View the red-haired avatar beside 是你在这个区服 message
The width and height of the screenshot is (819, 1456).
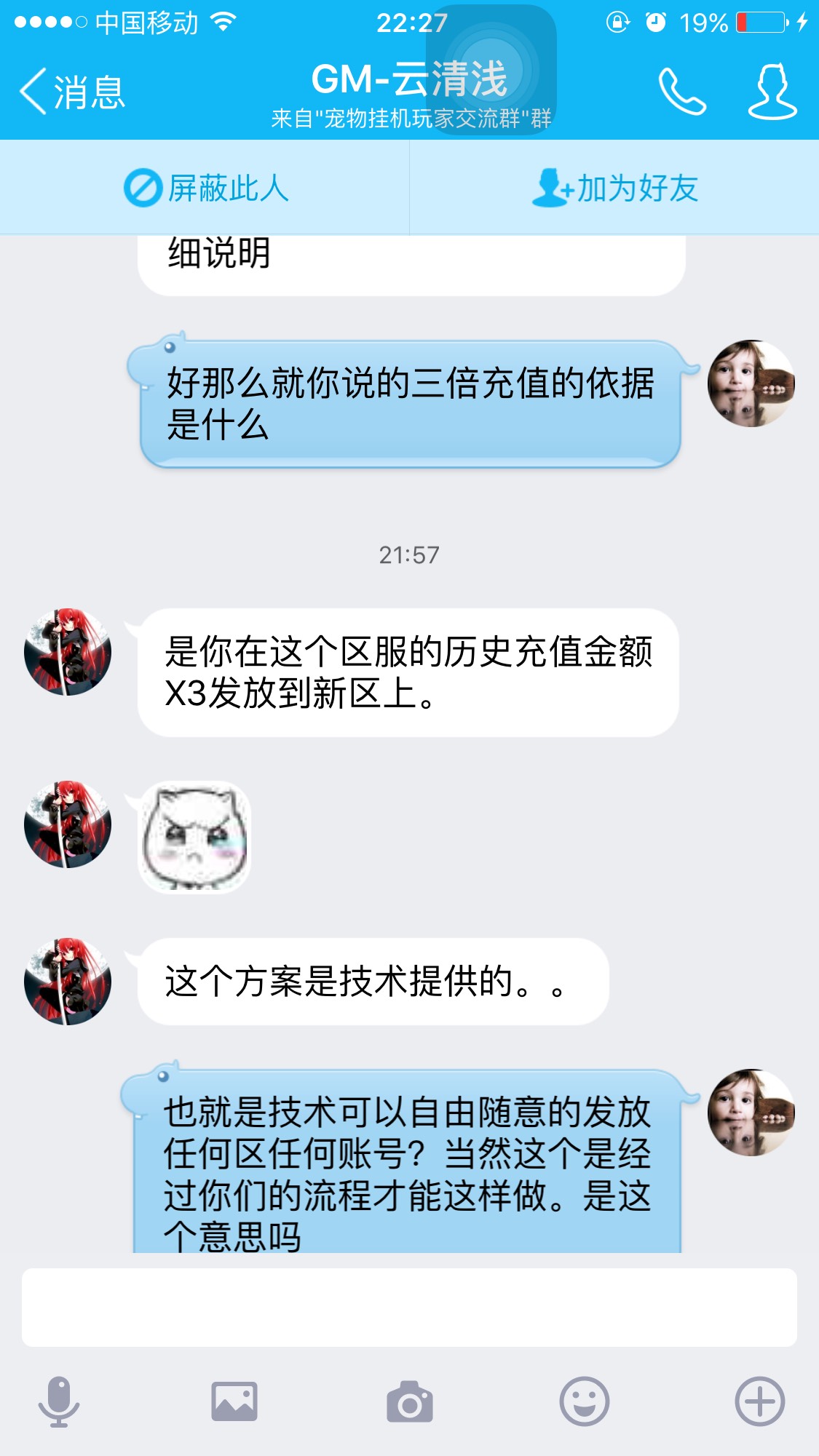coord(68,651)
